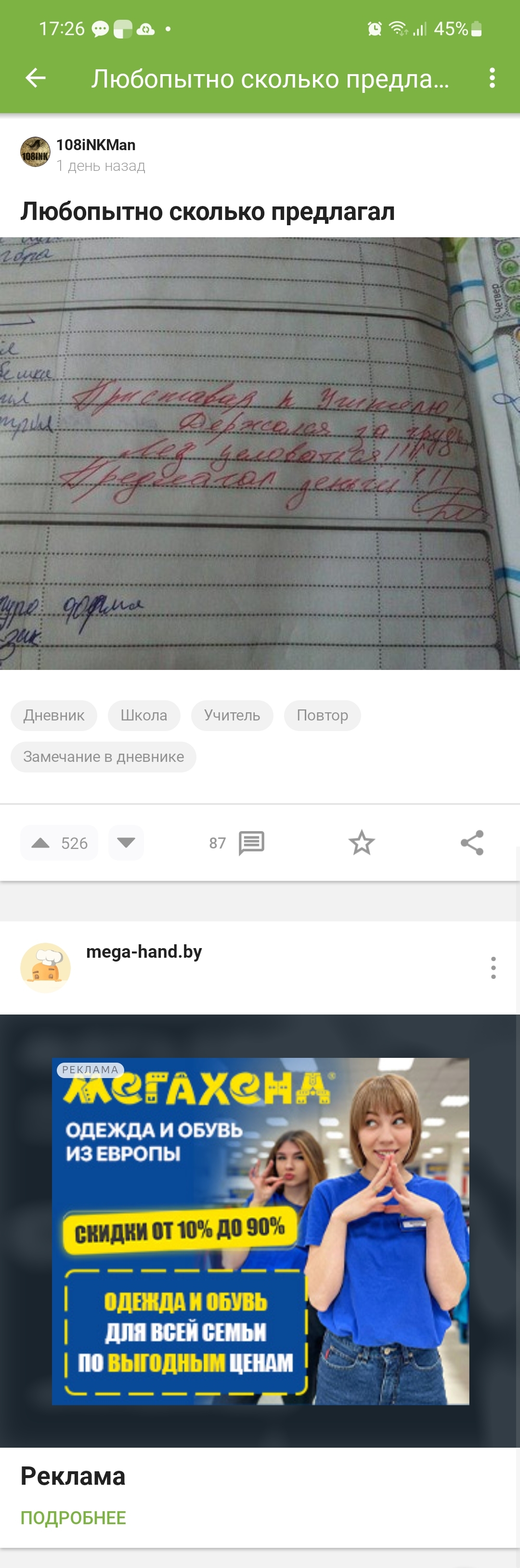Viewport: 520px width, 1568px height.
Task: Open 108iNKMan's profile
Action: point(96,145)
